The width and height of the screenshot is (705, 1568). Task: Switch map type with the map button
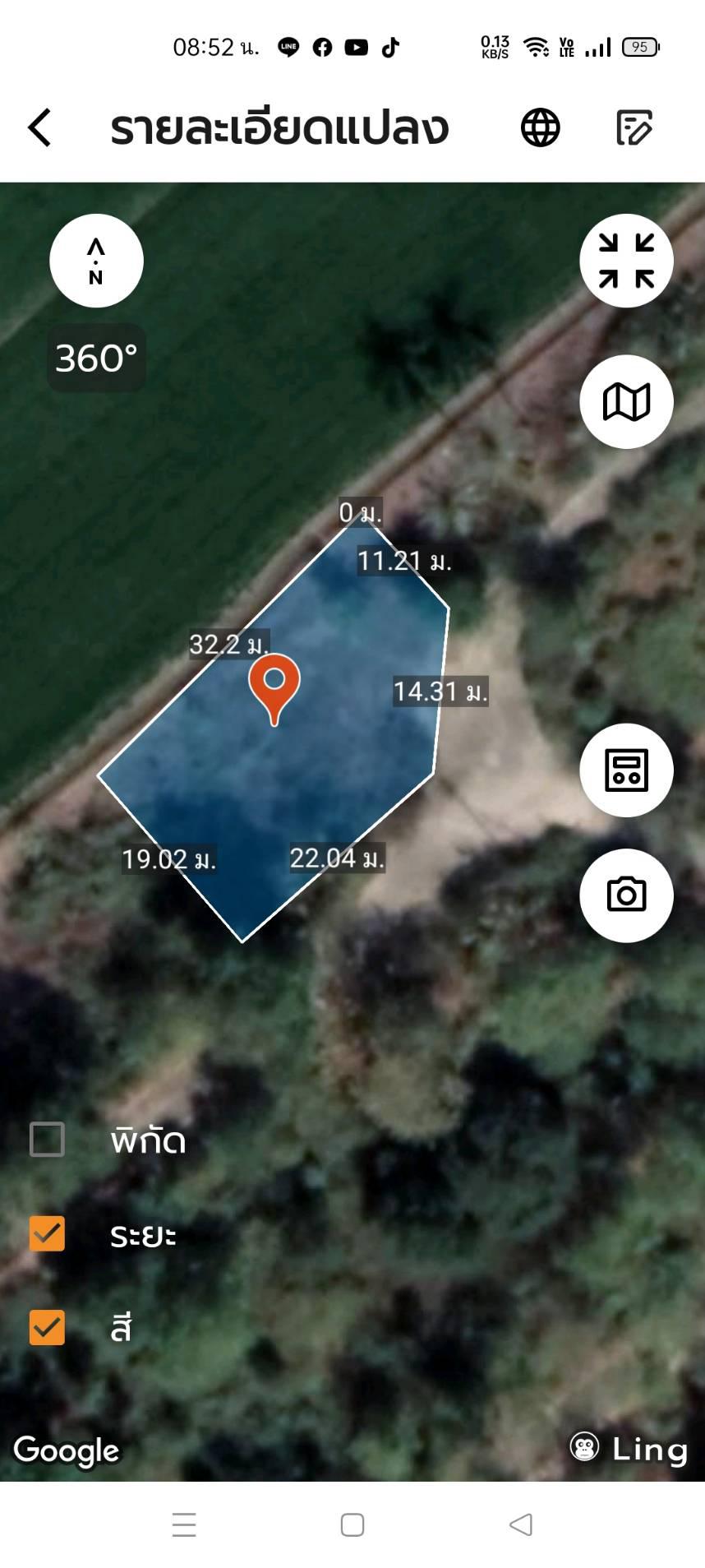pos(626,401)
